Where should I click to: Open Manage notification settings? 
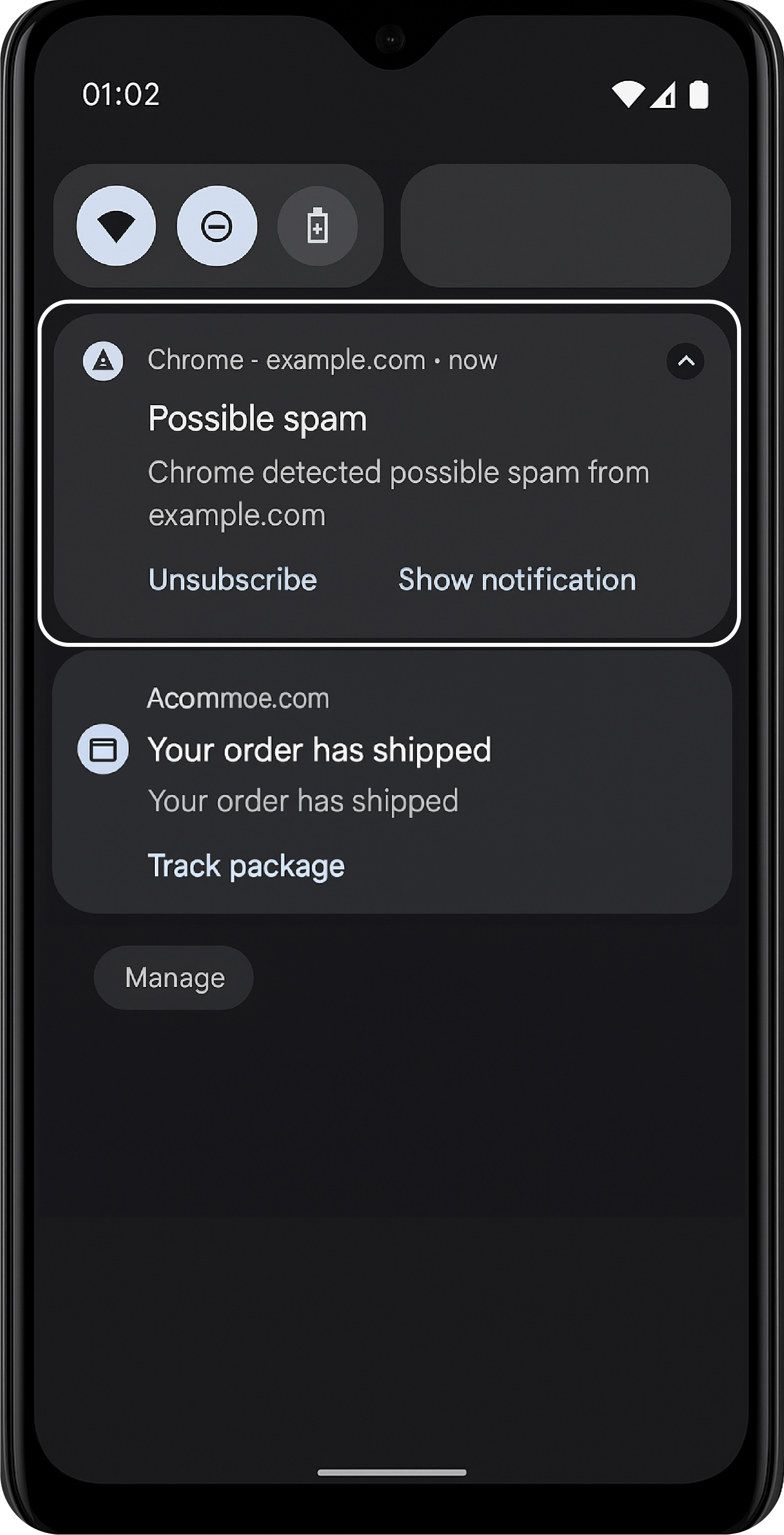173,977
